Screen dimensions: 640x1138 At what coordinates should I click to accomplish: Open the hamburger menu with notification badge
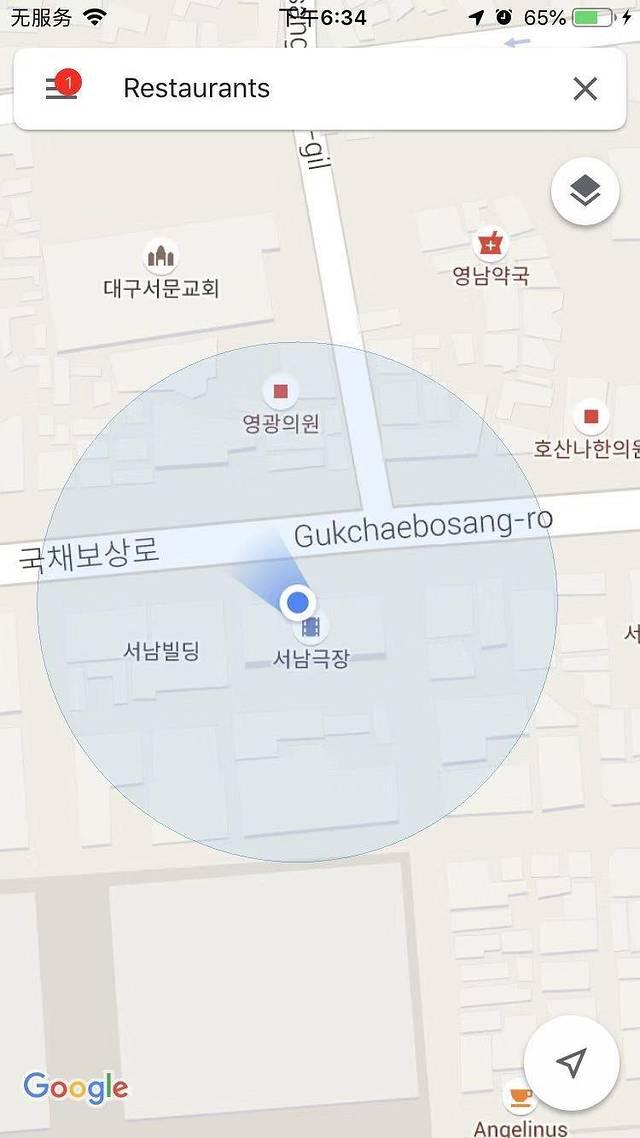tap(60, 88)
